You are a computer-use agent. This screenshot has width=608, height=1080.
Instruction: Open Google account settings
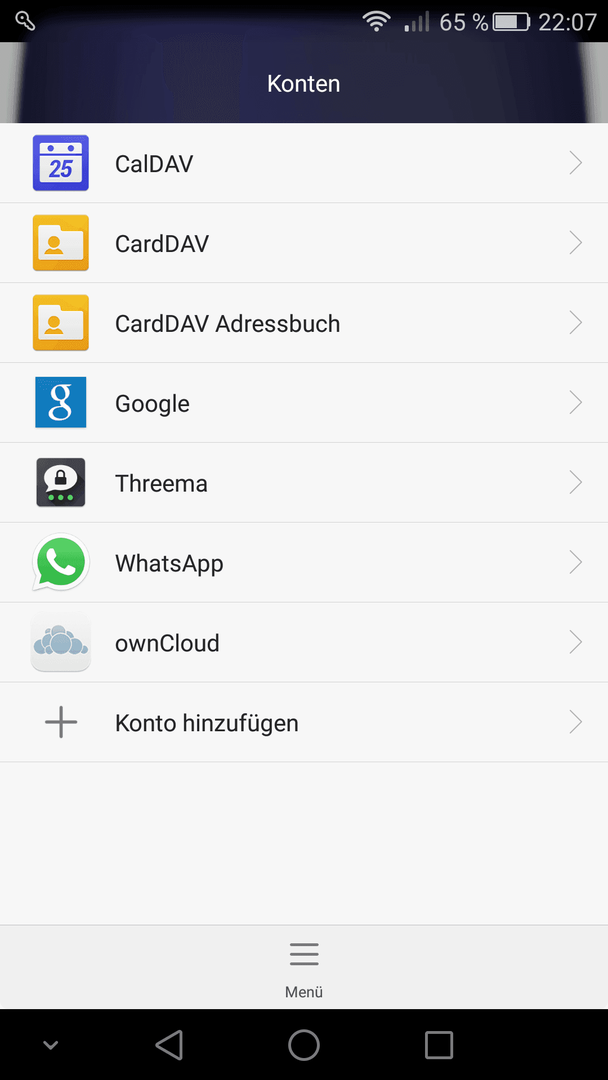point(304,403)
